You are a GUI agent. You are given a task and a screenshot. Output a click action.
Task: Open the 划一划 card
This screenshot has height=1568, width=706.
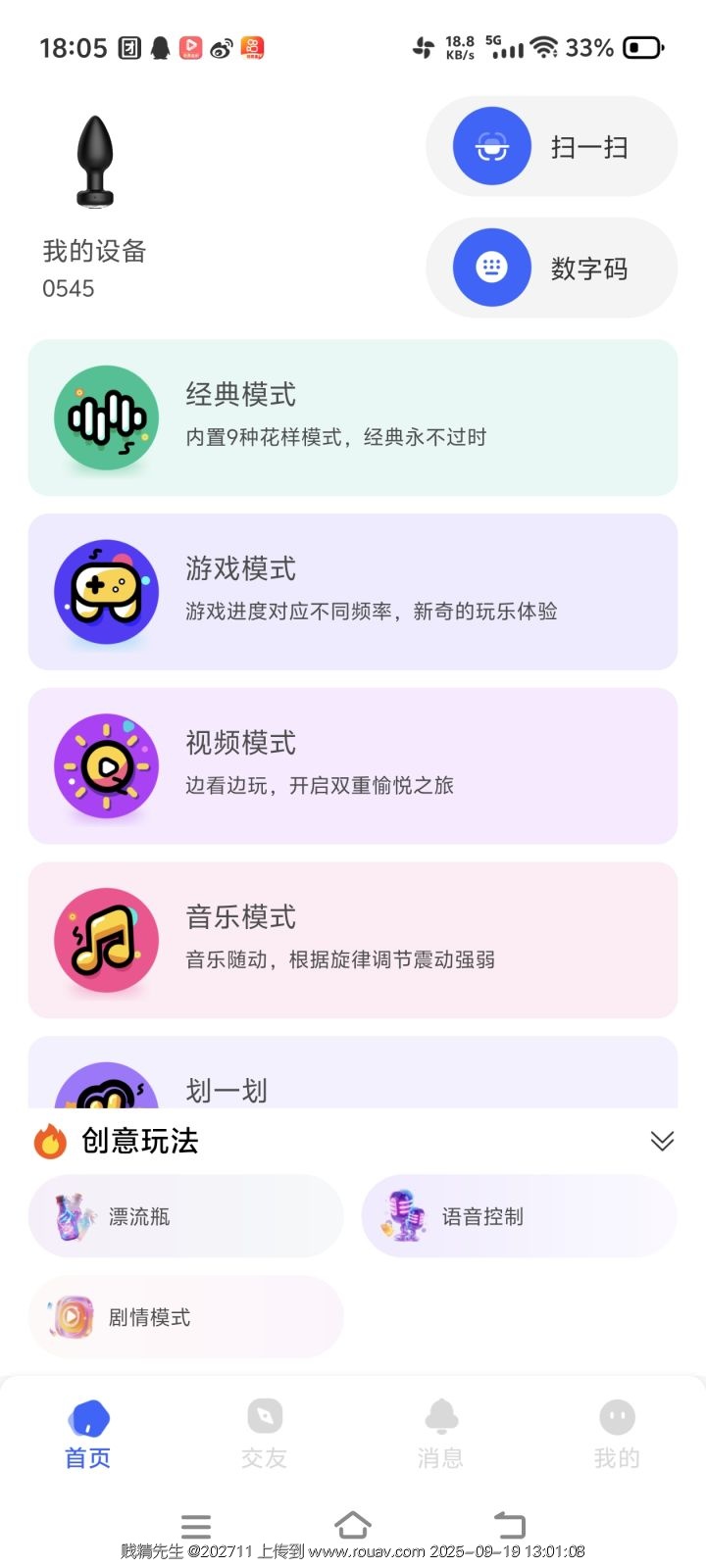tap(353, 1076)
